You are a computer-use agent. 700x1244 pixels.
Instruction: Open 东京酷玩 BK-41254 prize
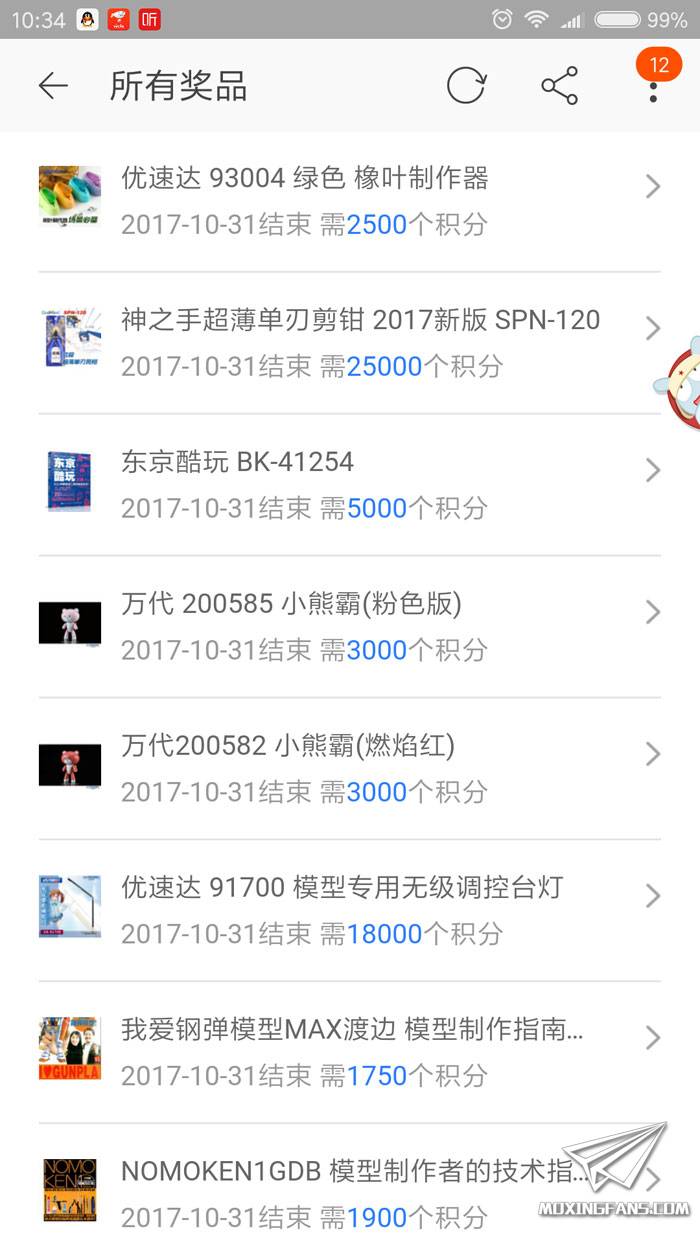[x=350, y=484]
